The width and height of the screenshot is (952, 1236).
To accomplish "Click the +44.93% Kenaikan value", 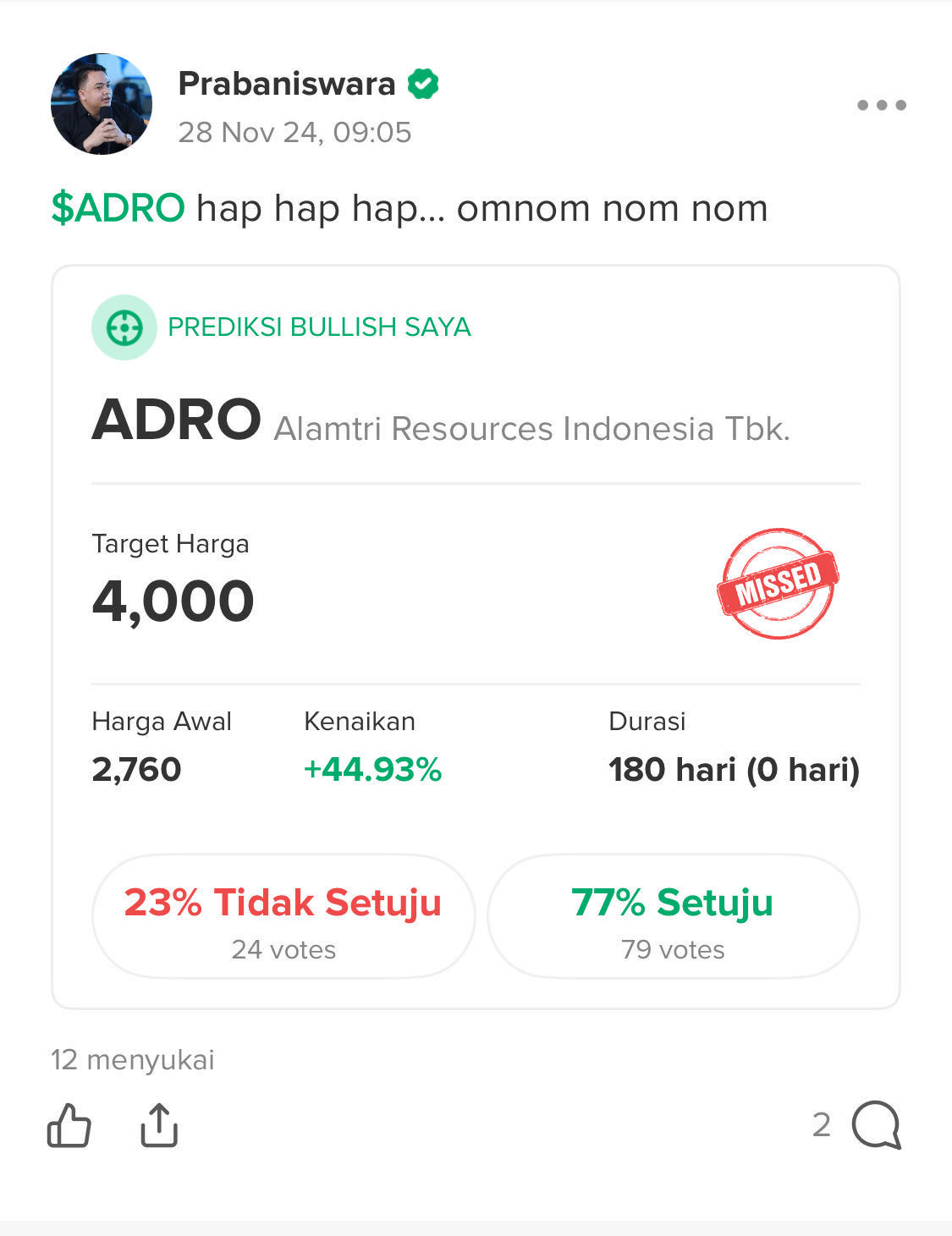I will [373, 770].
